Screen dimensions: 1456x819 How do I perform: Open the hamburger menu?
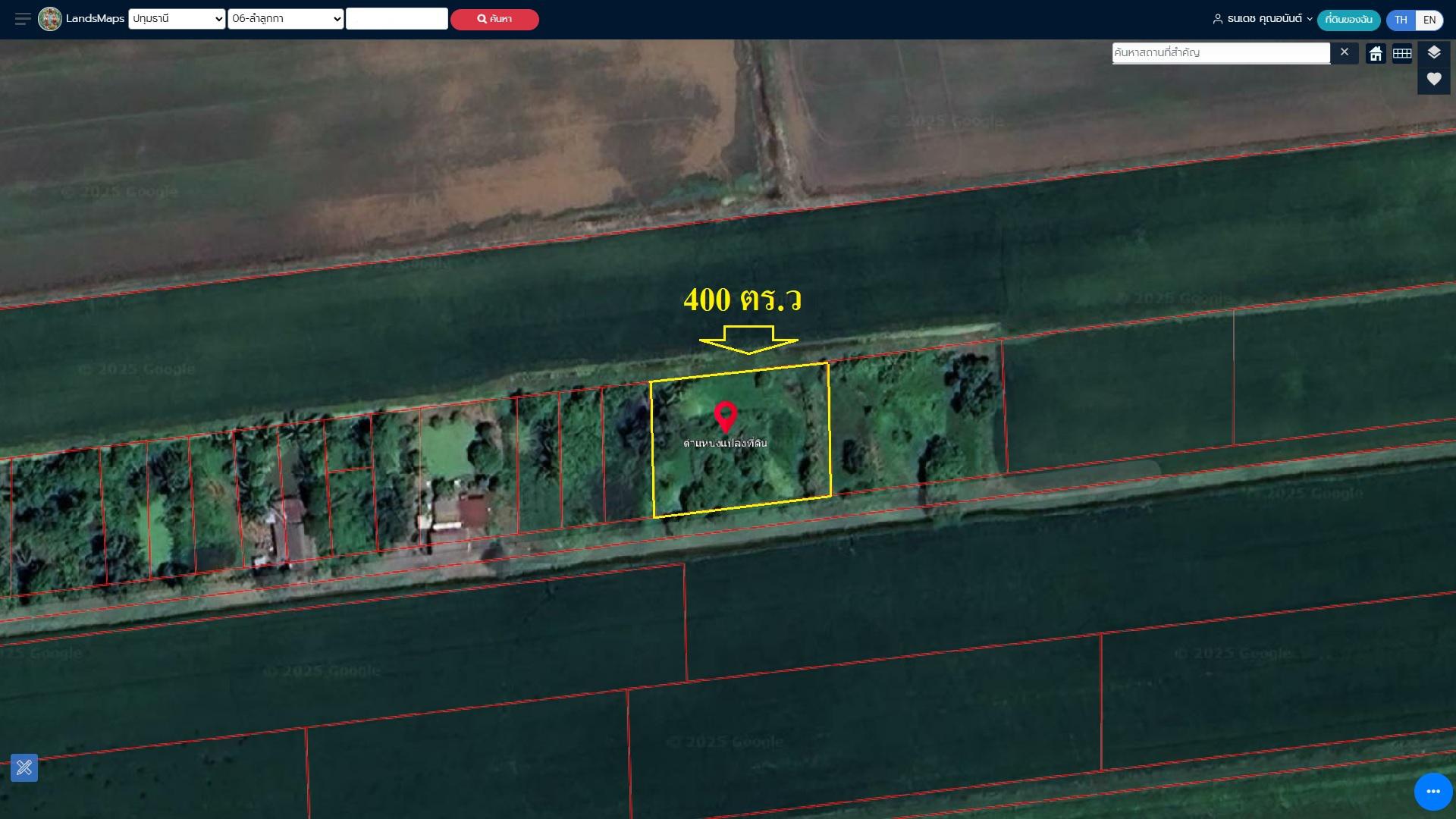pos(23,19)
